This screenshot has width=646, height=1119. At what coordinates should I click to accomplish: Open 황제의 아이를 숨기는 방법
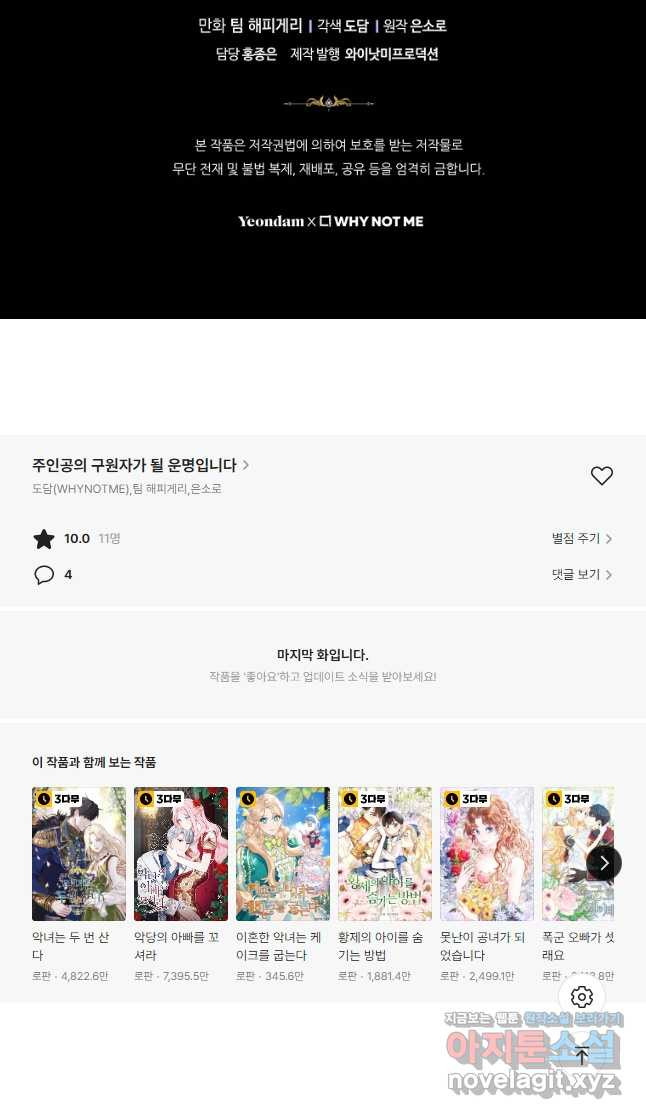[x=385, y=853]
